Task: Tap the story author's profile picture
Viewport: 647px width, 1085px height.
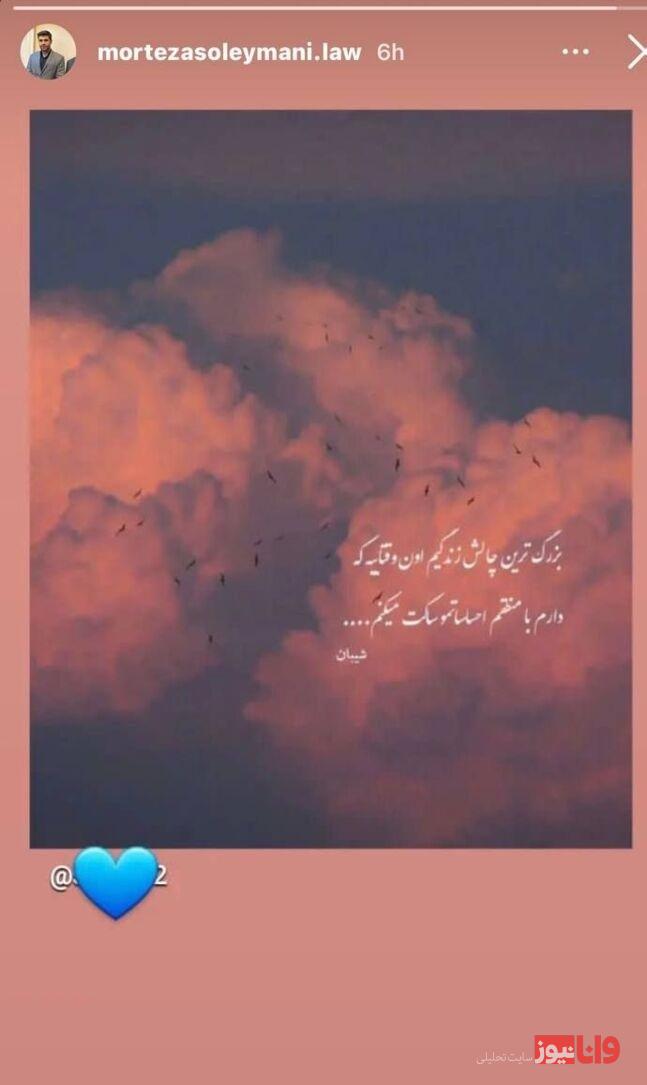Action: pyautogui.click(x=48, y=52)
